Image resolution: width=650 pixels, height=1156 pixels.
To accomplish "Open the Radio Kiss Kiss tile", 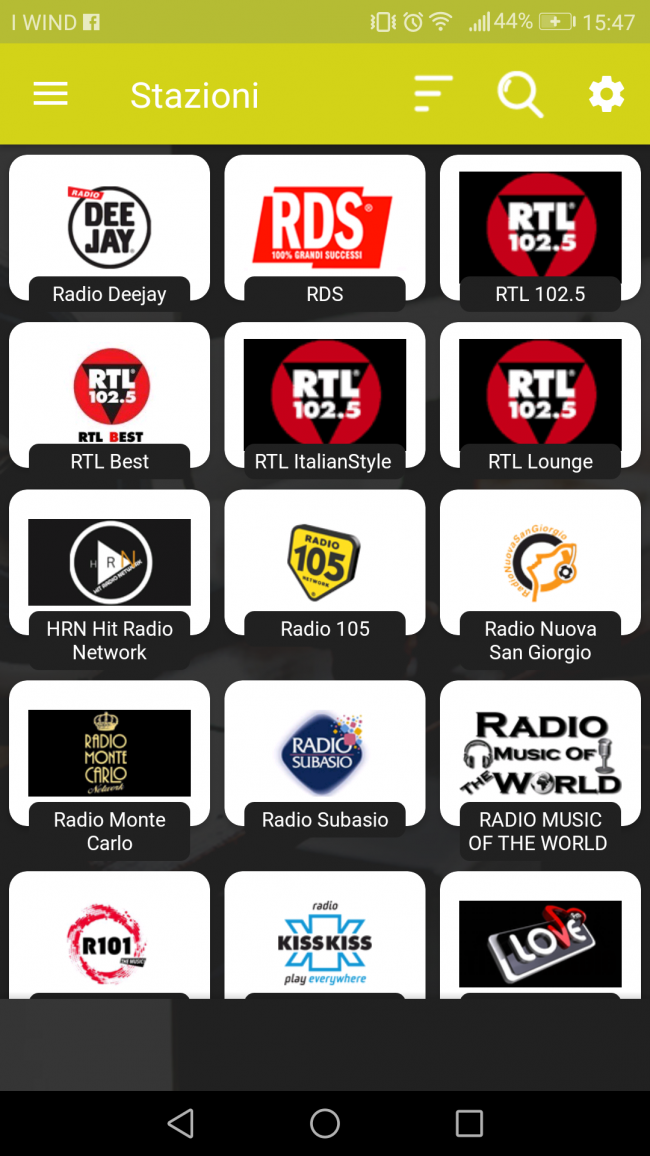I will (325, 940).
